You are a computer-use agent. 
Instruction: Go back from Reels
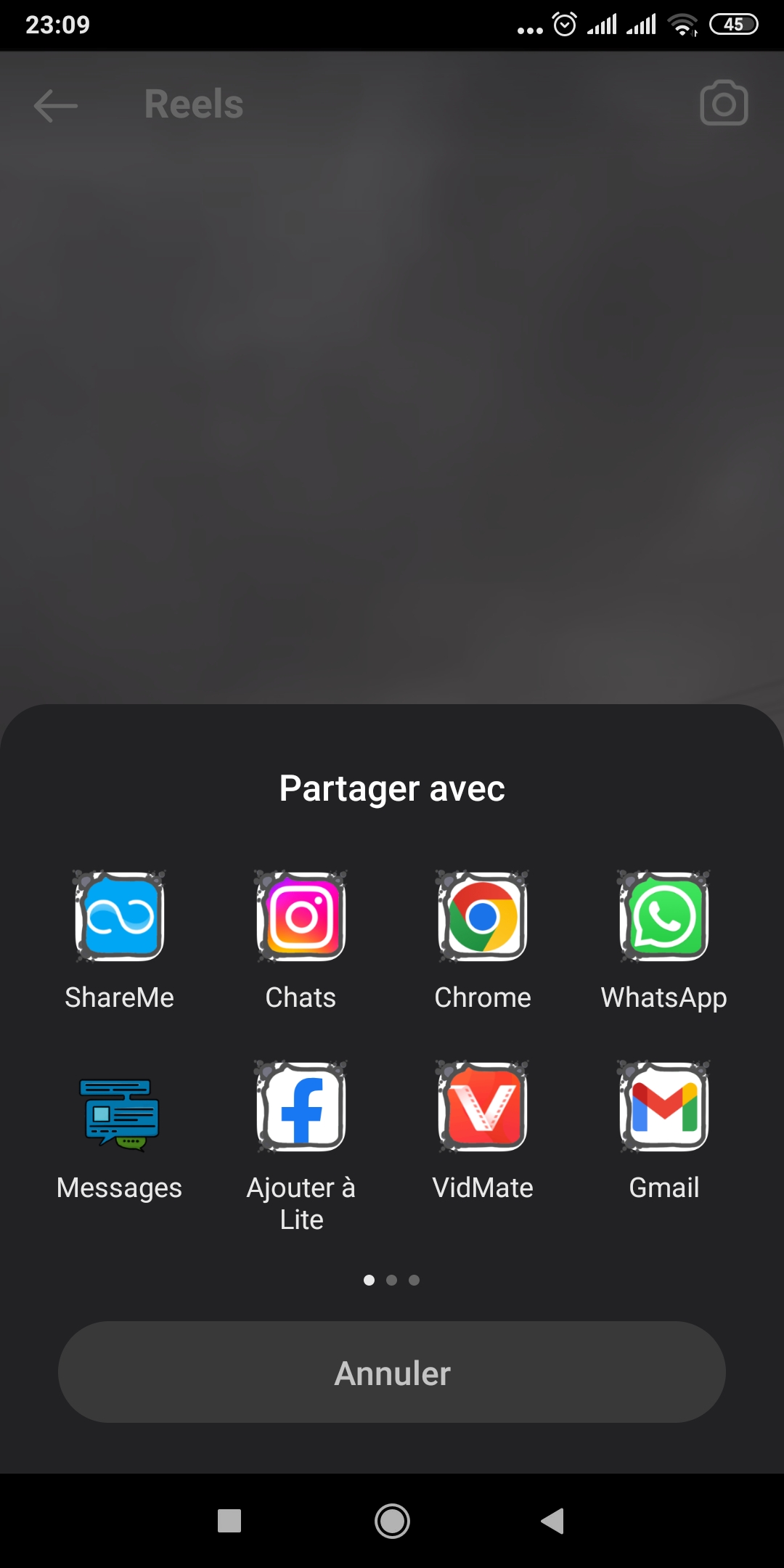pos(56,106)
